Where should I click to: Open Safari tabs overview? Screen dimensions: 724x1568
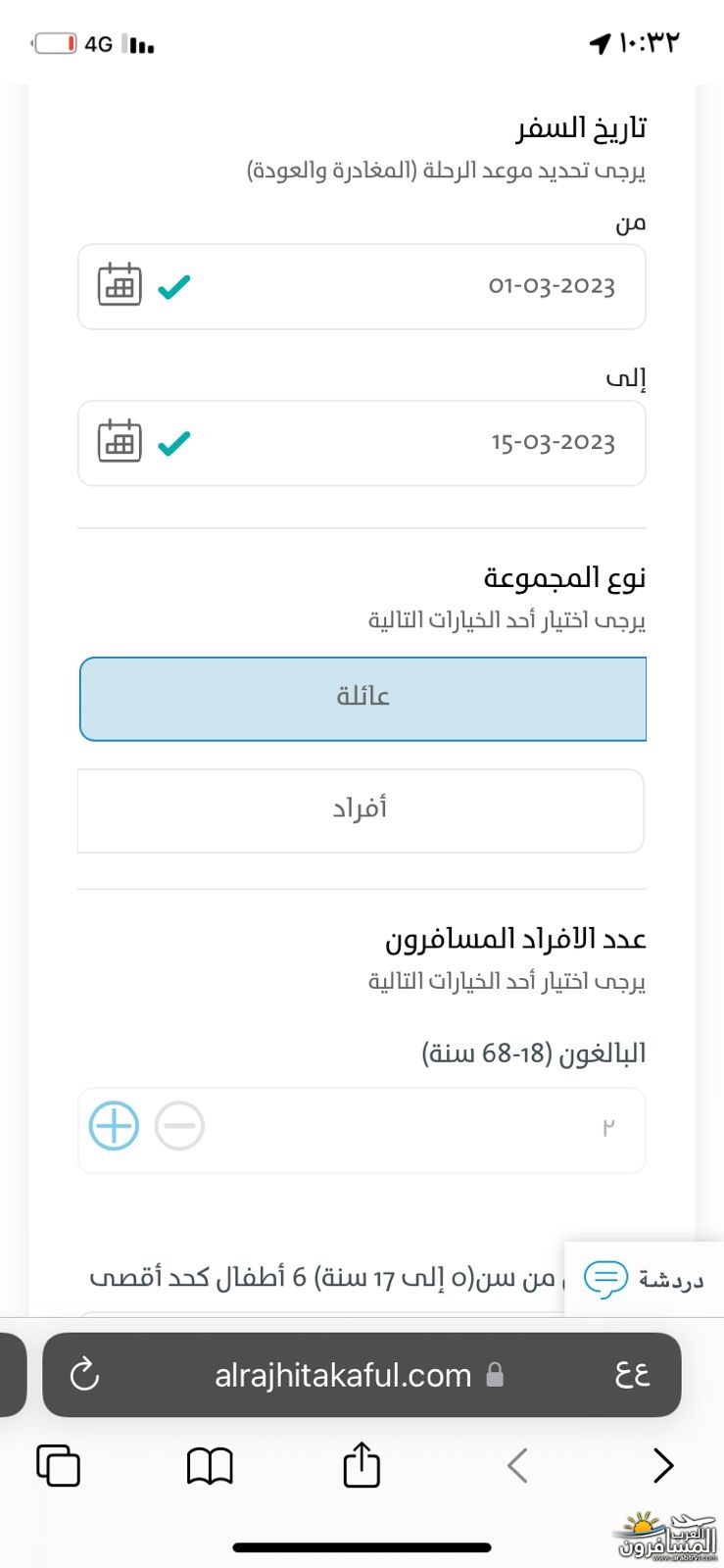coord(58,1466)
